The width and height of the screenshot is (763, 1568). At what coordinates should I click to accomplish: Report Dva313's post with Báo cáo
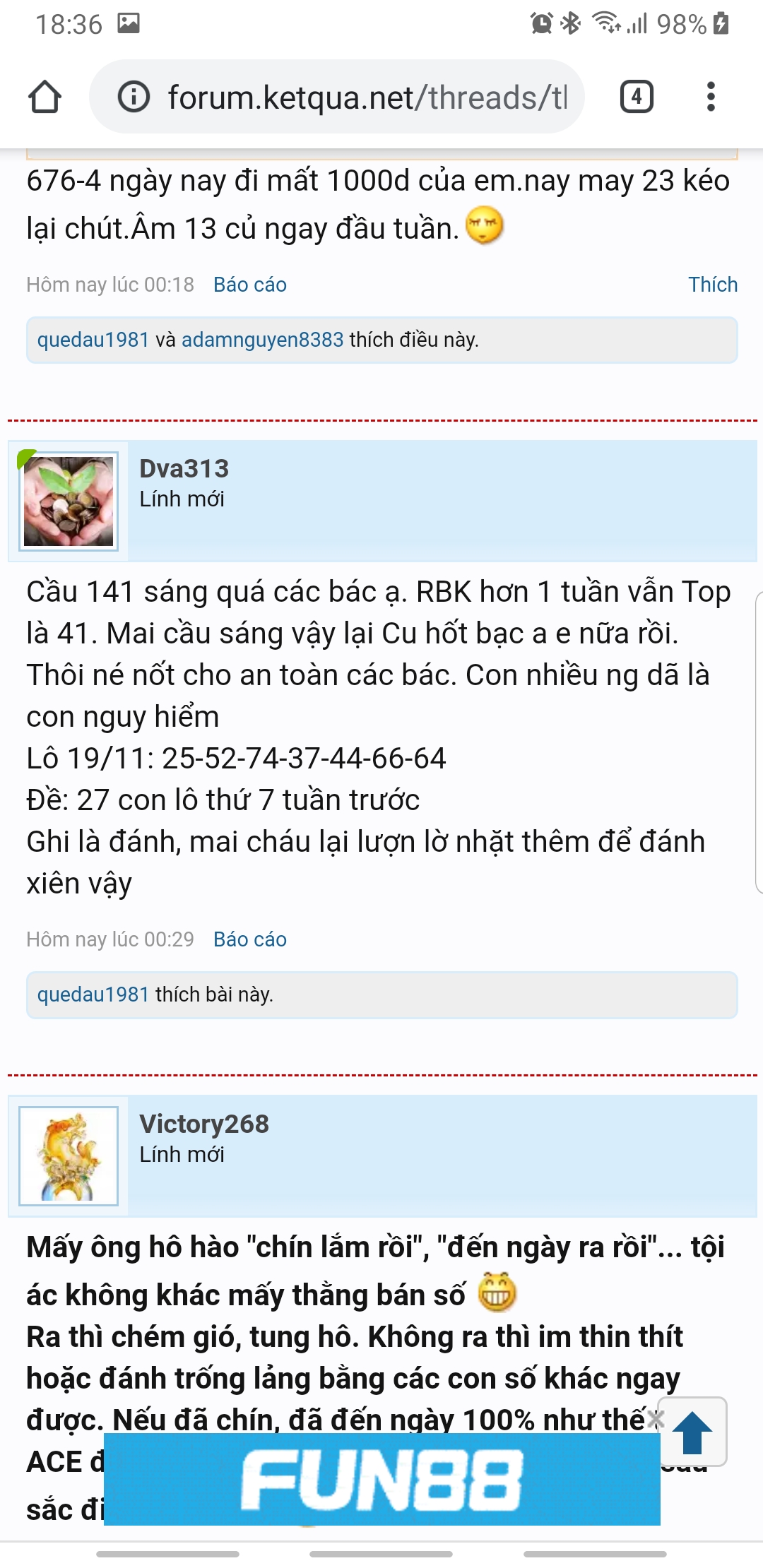pyautogui.click(x=250, y=939)
